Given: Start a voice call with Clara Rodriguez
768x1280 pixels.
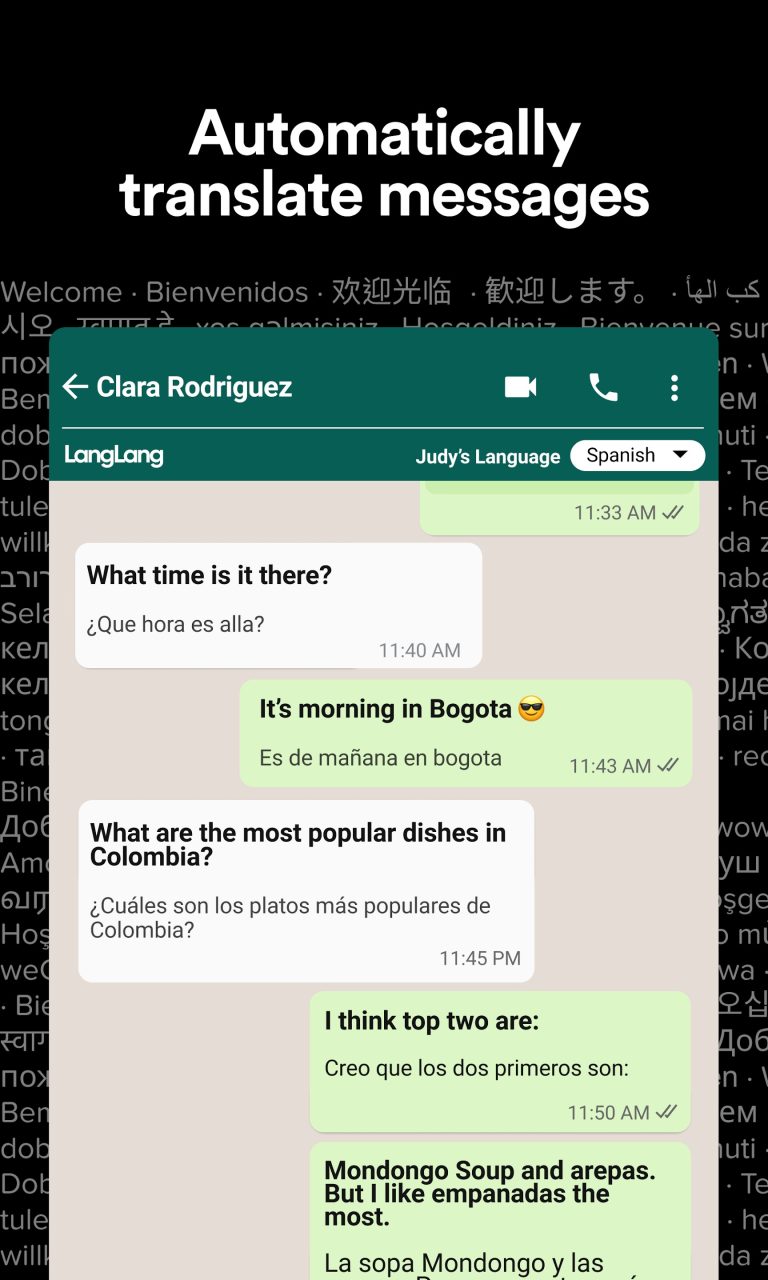Looking at the screenshot, I should coord(604,388).
